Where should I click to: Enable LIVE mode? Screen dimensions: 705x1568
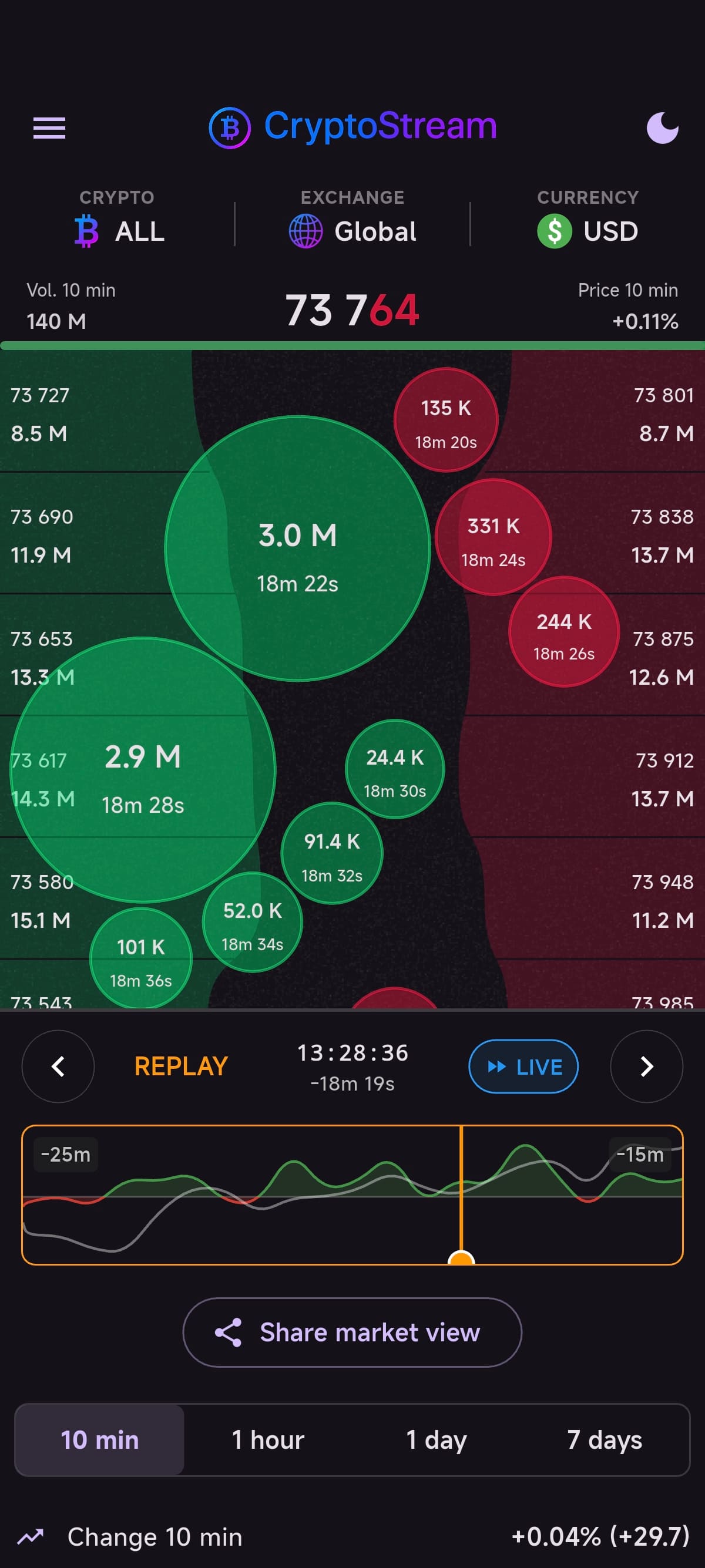coord(522,1066)
